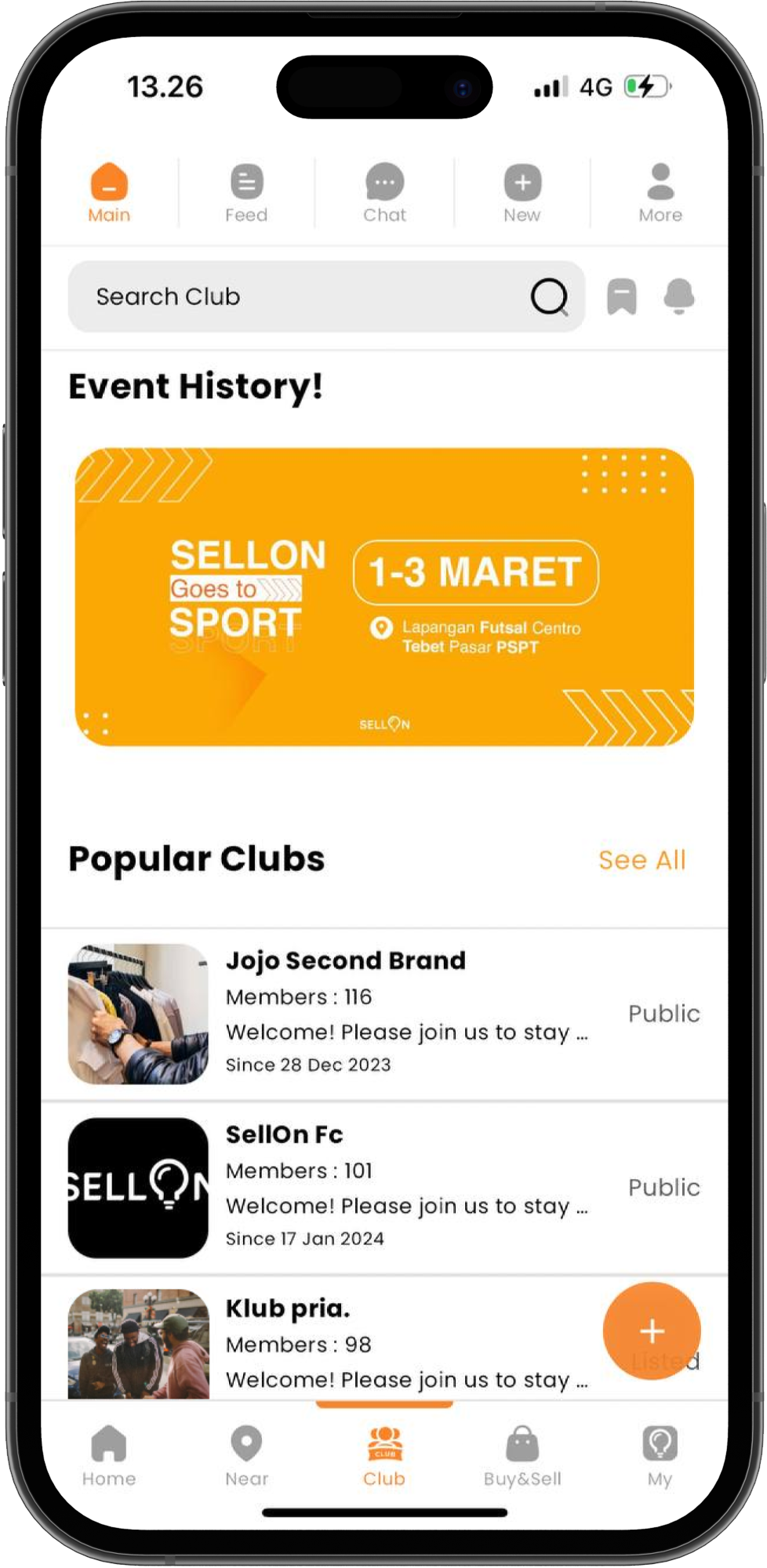Tap the search magnifier icon
Viewport: 767px width, 1568px height.
[551, 296]
